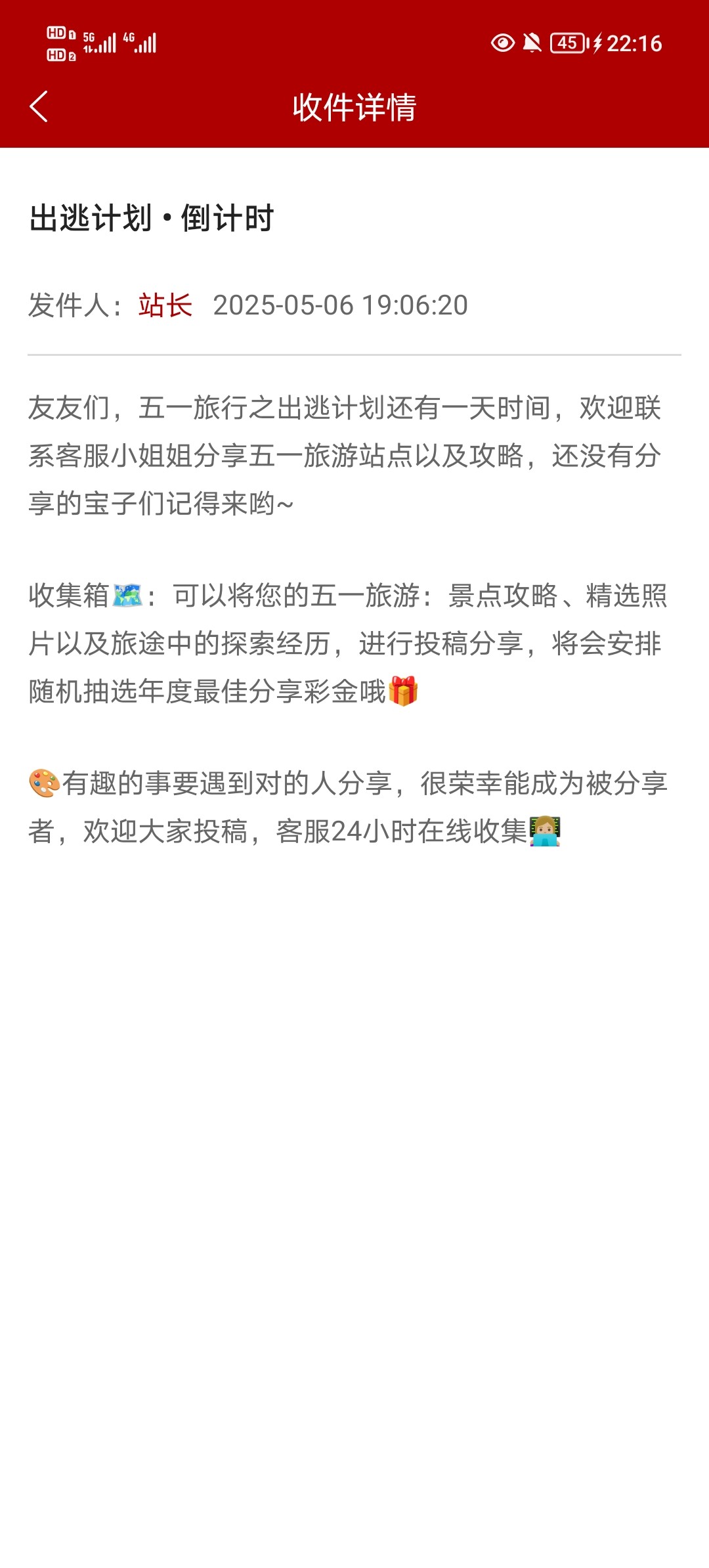The image size is (709, 1568).
Task: Go back from the 收件详情 page
Action: click(39, 106)
